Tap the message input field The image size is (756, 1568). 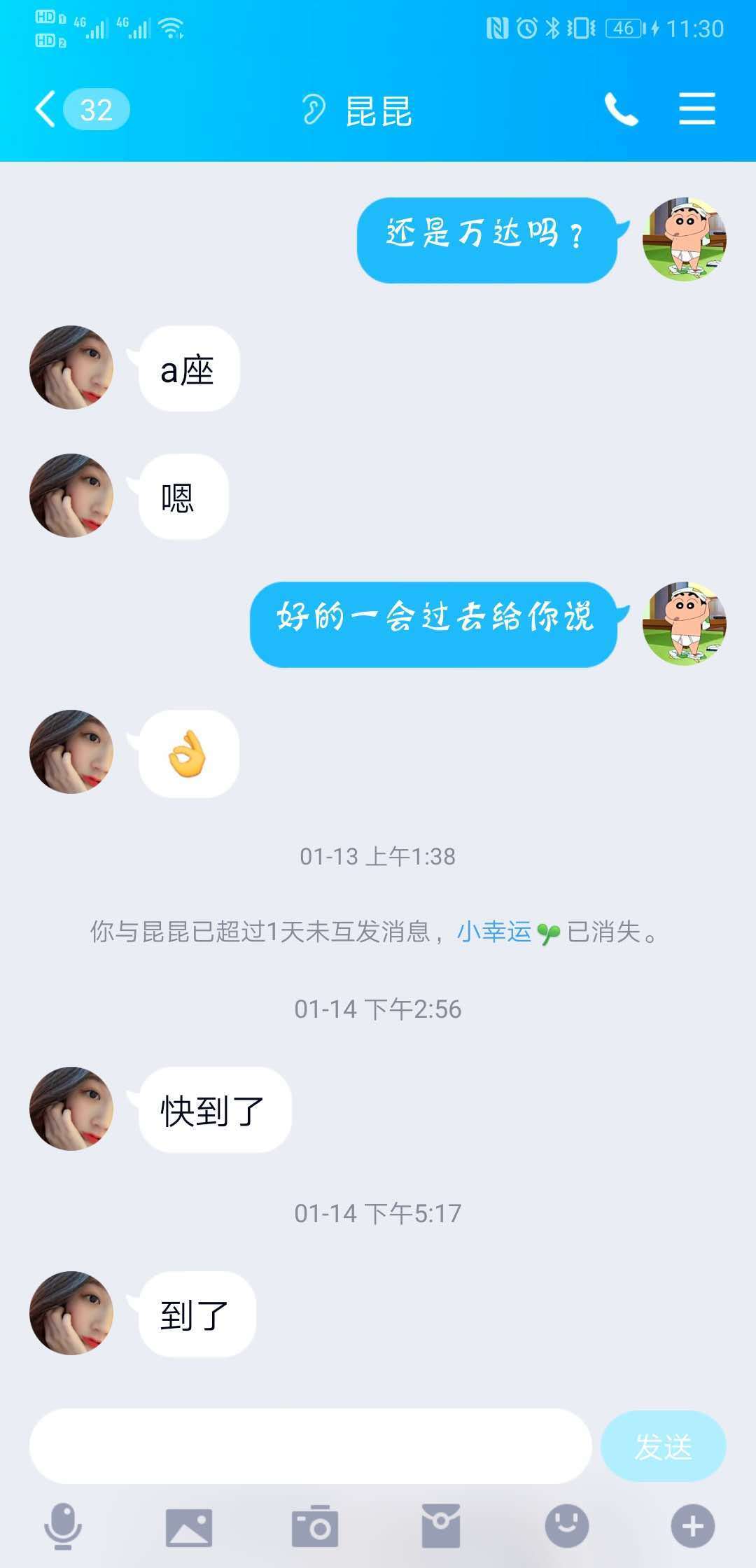click(310, 1445)
